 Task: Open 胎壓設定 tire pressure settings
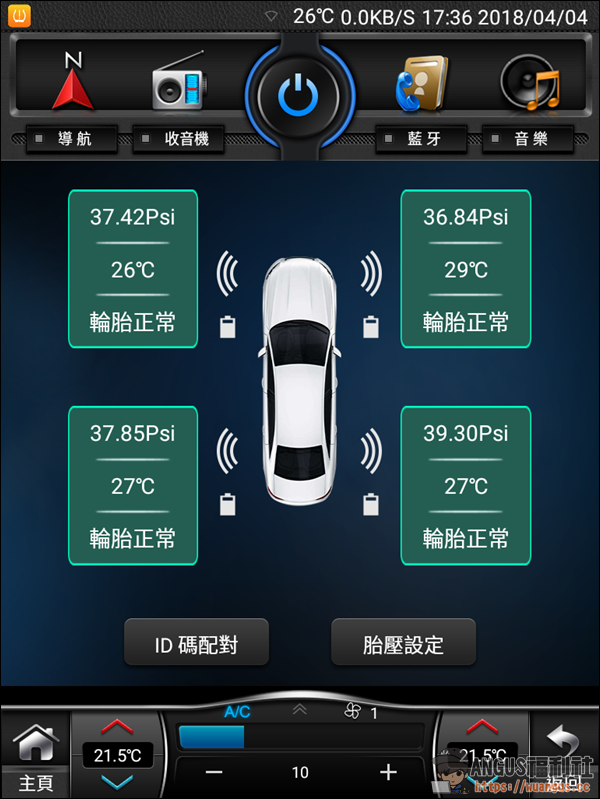[x=403, y=642]
